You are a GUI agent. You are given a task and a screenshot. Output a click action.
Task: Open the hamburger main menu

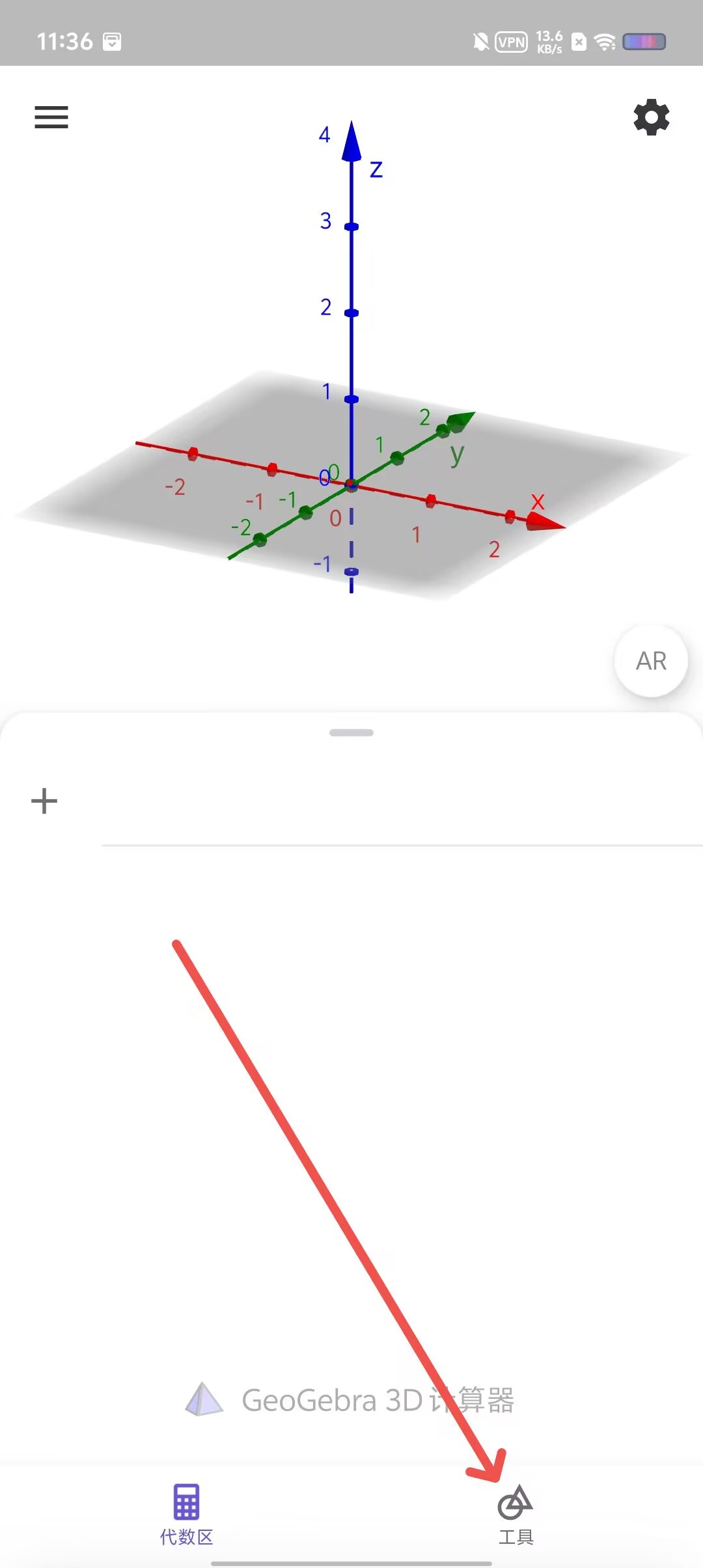pyautogui.click(x=51, y=118)
